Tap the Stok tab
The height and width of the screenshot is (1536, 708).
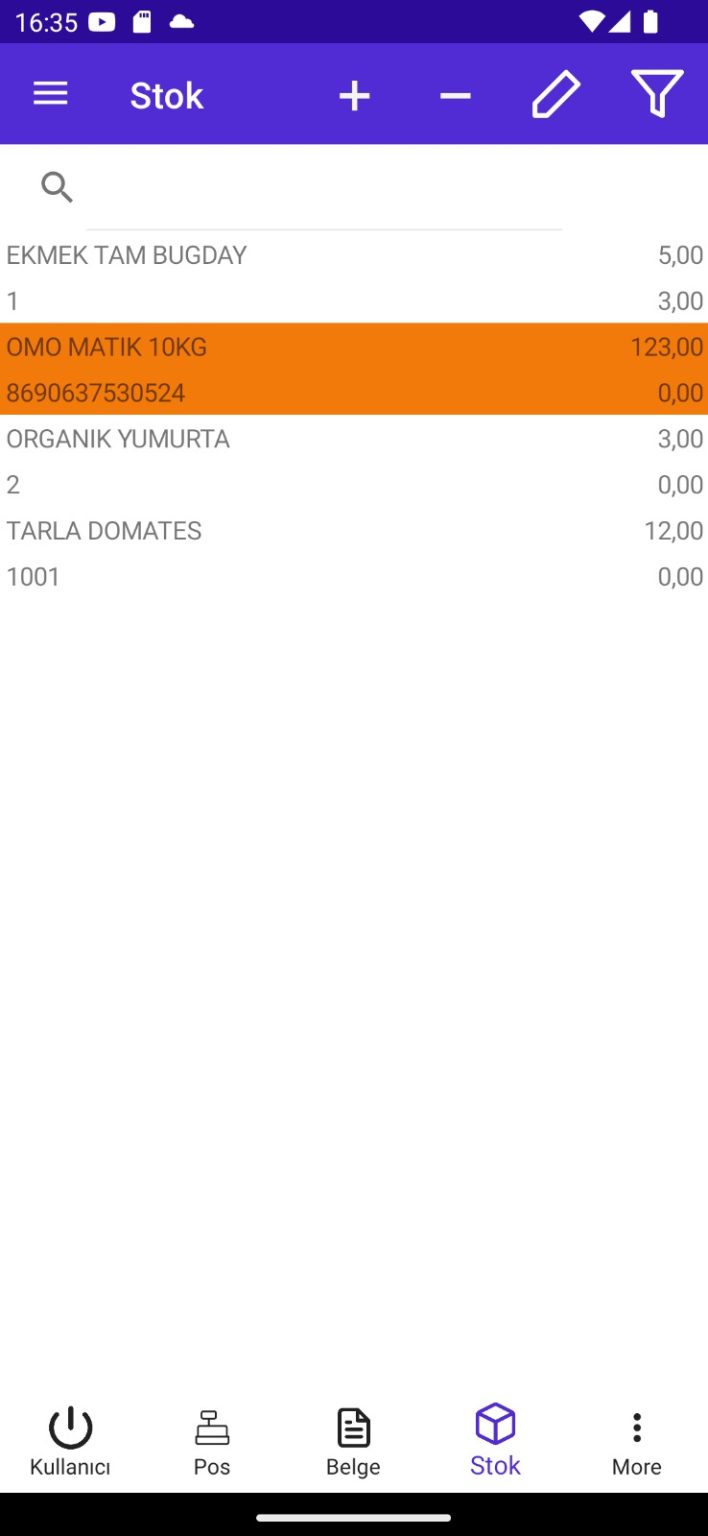click(495, 1440)
